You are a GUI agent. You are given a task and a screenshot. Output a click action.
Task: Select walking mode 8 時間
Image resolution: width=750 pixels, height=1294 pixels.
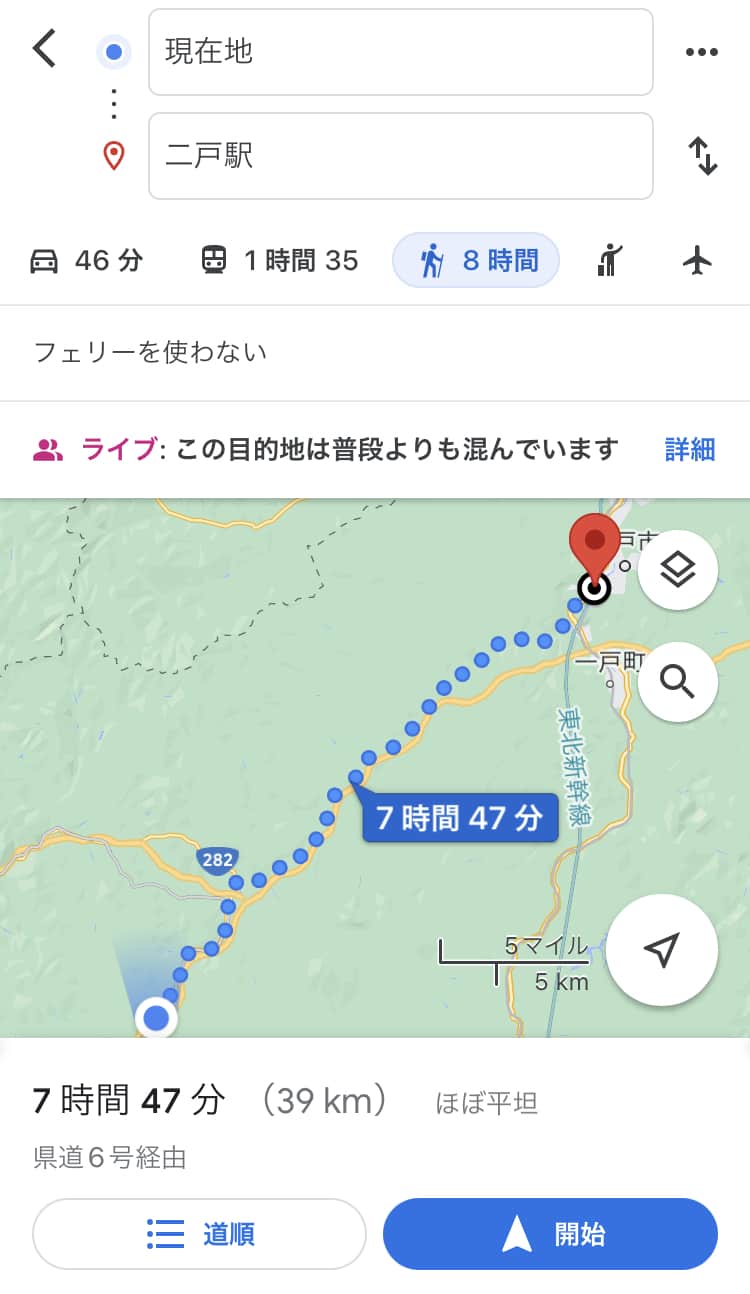coord(476,261)
